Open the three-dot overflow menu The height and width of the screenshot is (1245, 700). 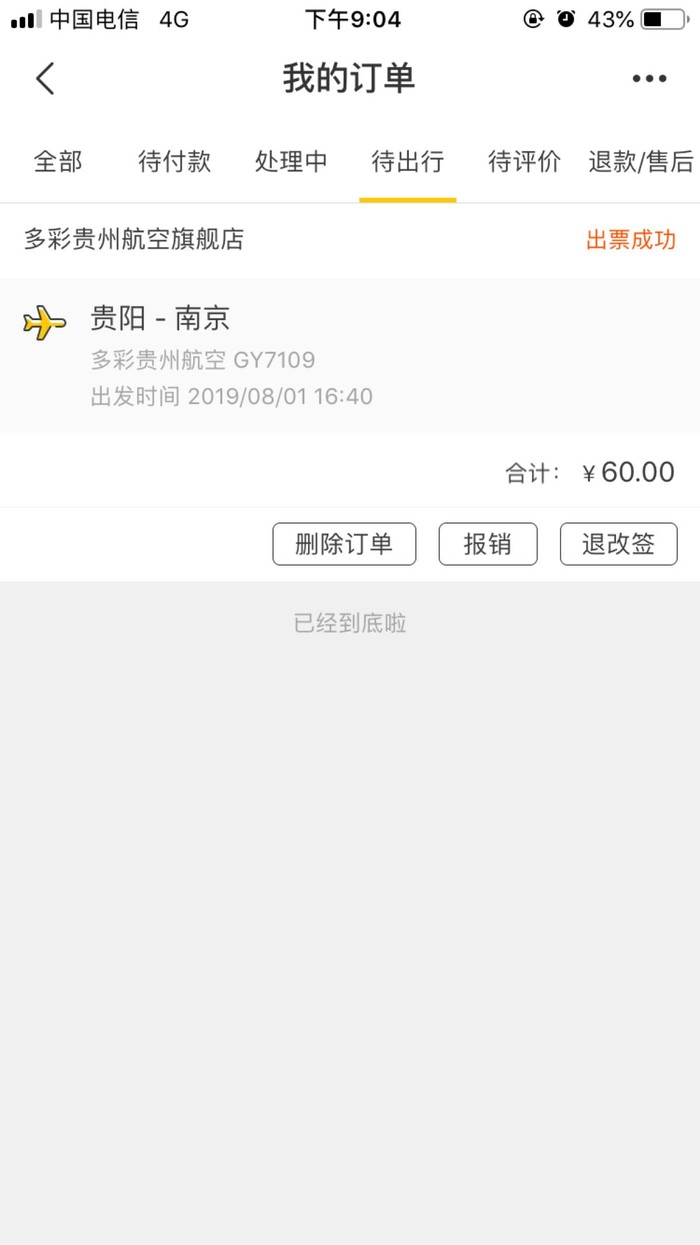[649, 79]
